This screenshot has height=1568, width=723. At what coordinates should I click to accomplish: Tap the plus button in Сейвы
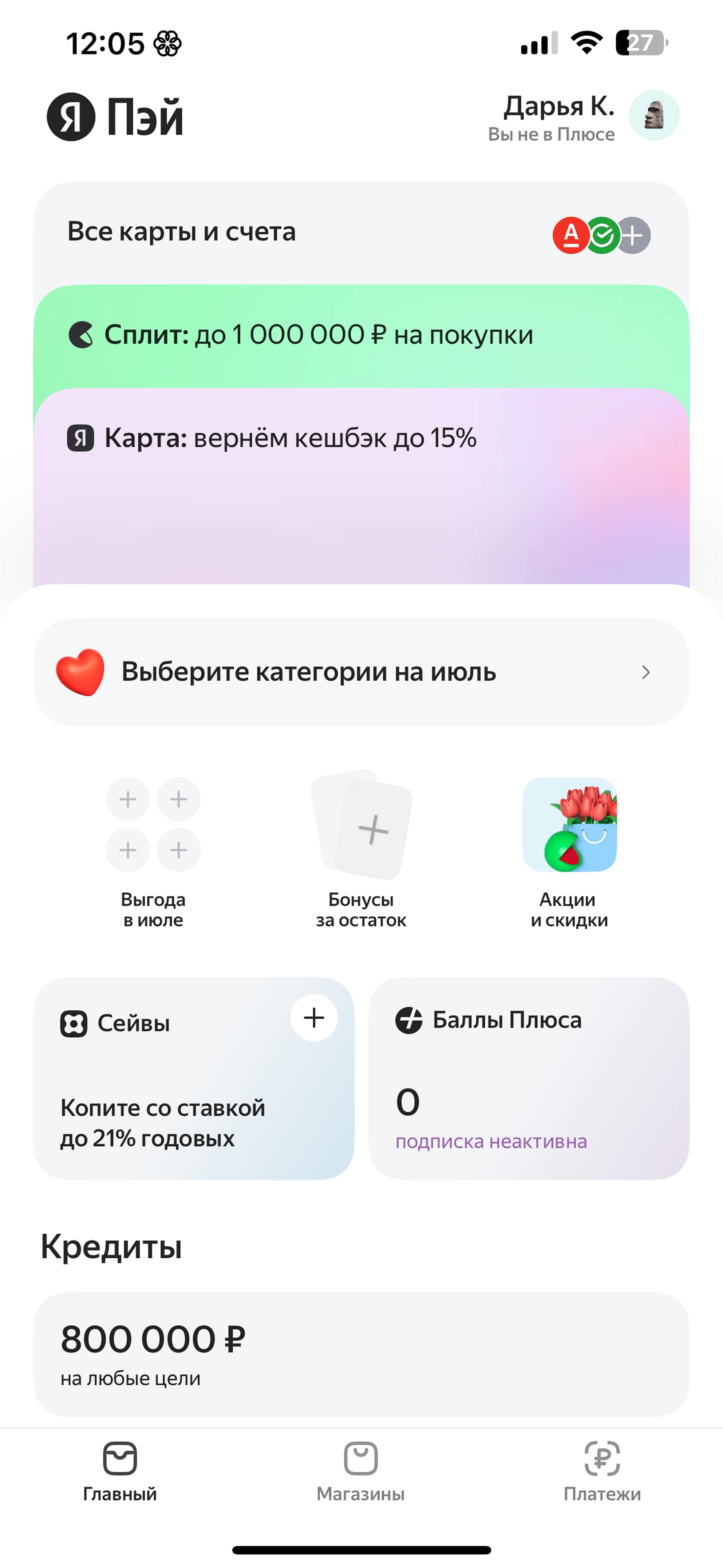314,1018
